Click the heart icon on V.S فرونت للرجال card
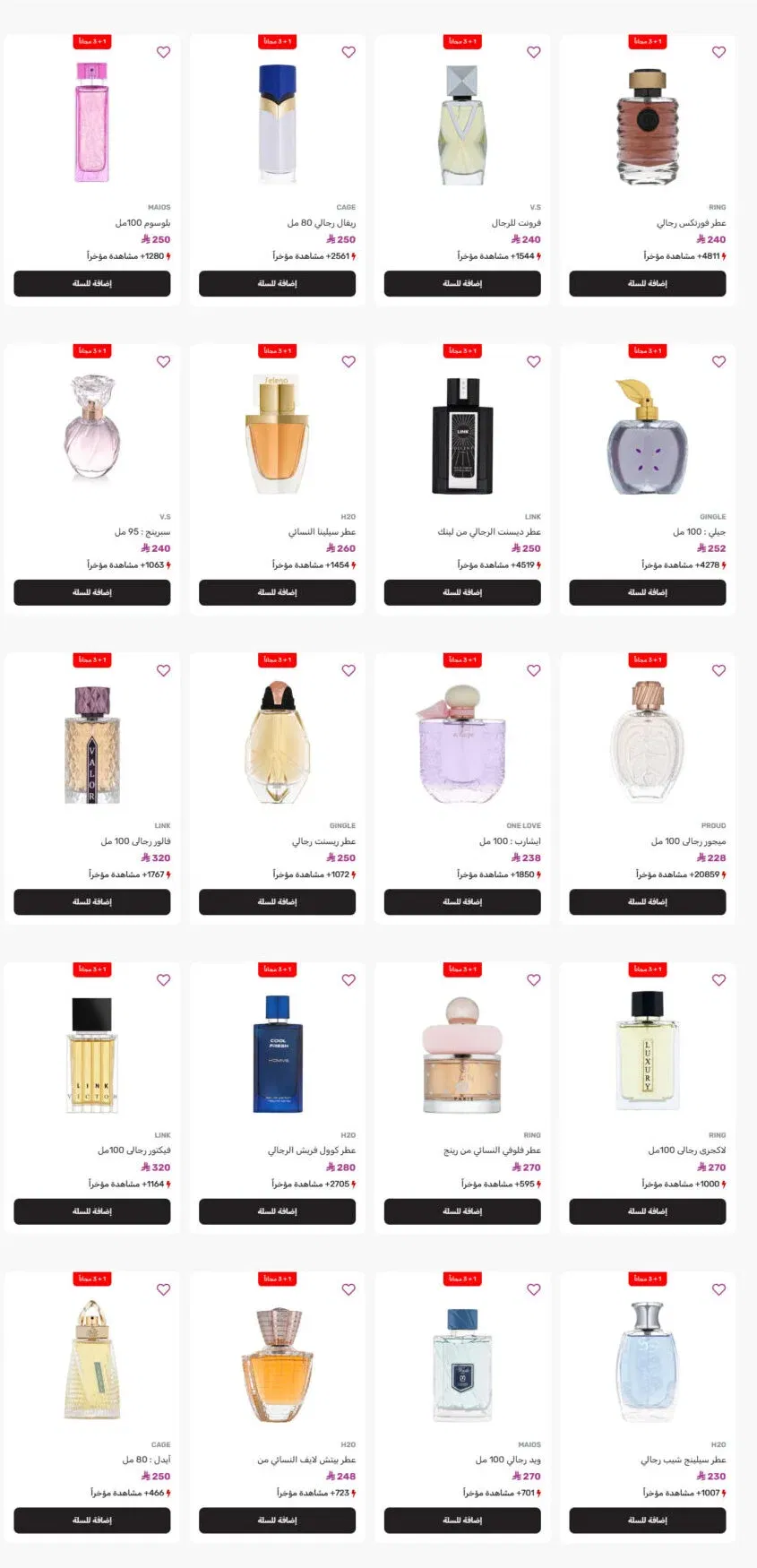Image resolution: width=757 pixels, height=1568 pixels. 533,52
